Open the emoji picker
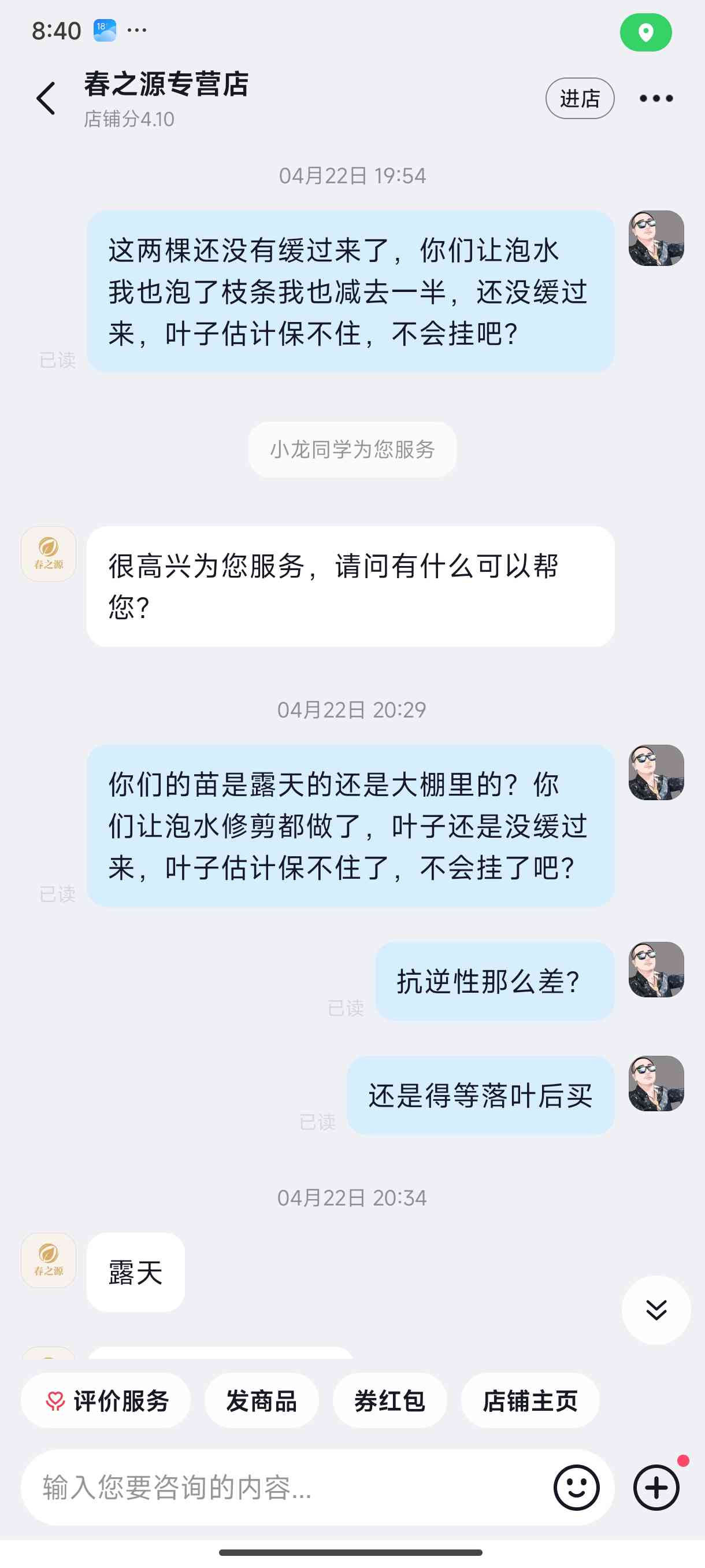The width and height of the screenshot is (705, 1568). 576,1487
